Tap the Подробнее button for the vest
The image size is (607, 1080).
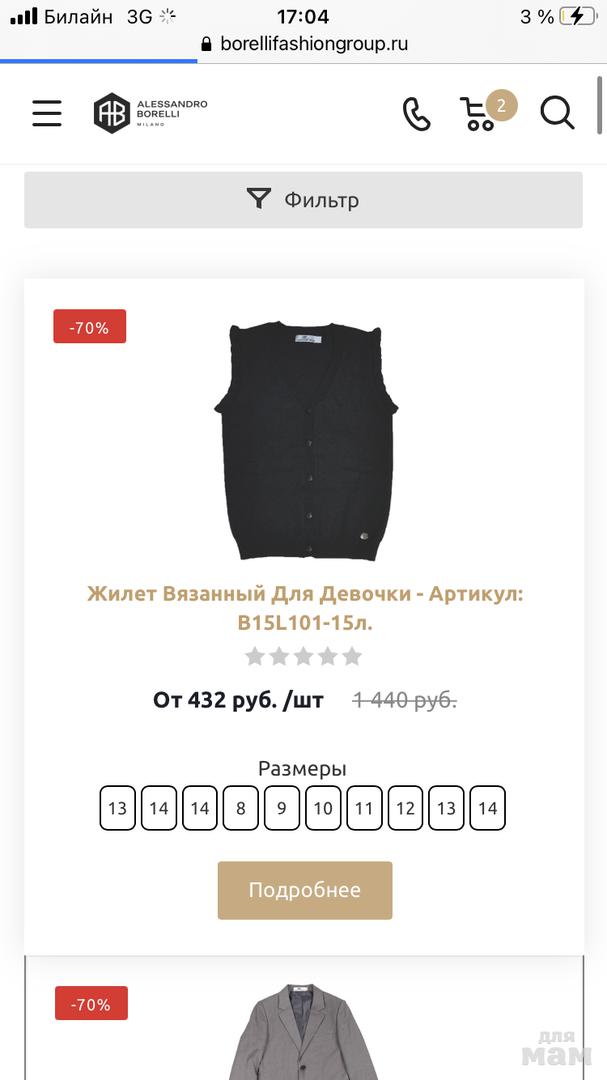pos(304,890)
